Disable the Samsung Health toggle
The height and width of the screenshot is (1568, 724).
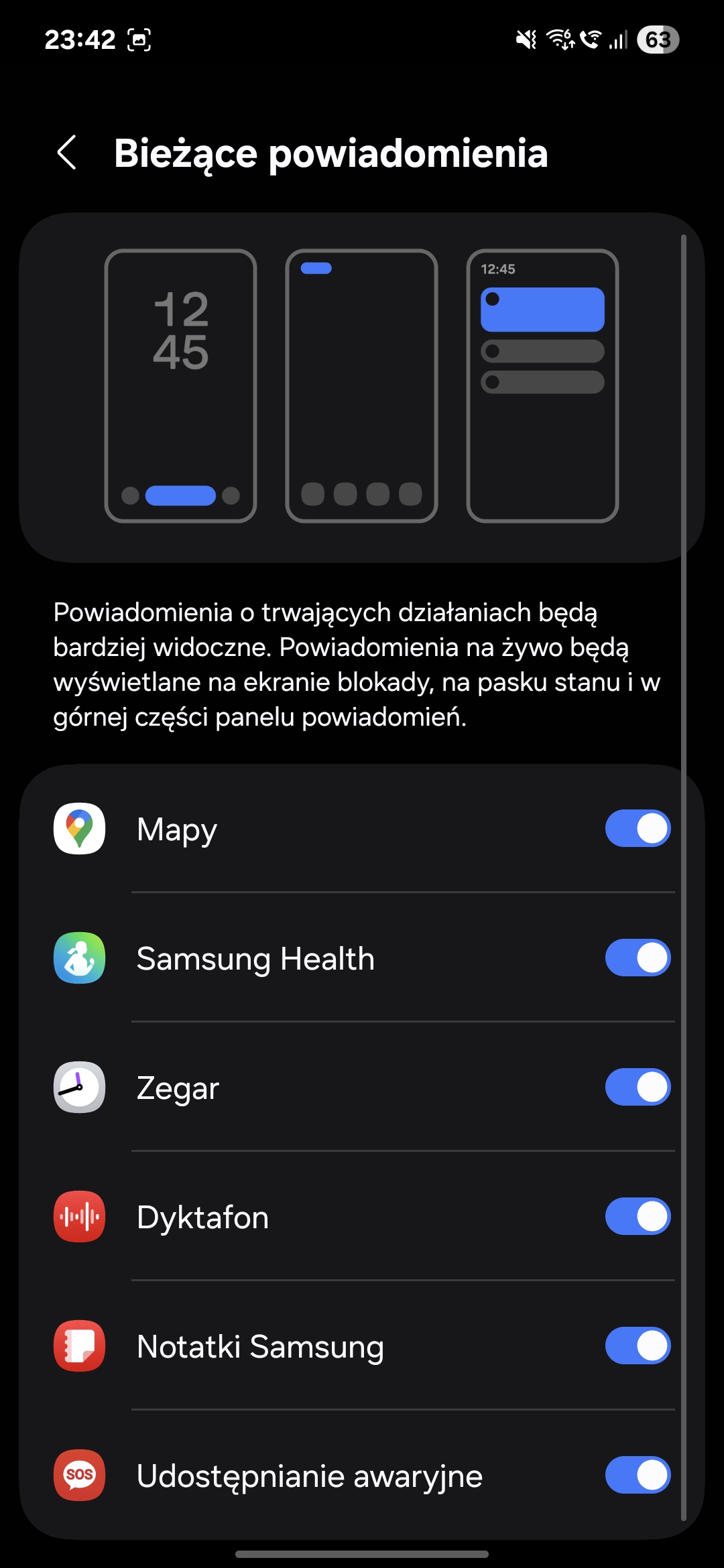click(638, 958)
